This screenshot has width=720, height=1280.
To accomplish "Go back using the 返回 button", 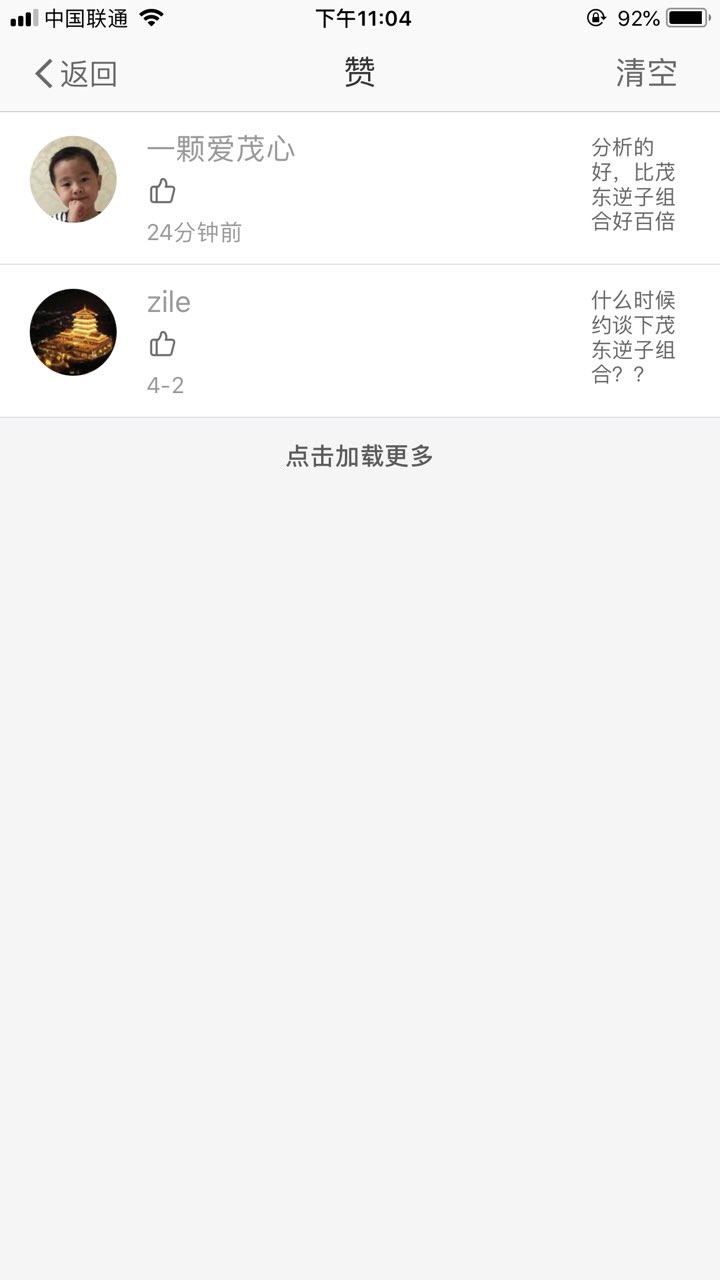I will click(76, 73).
